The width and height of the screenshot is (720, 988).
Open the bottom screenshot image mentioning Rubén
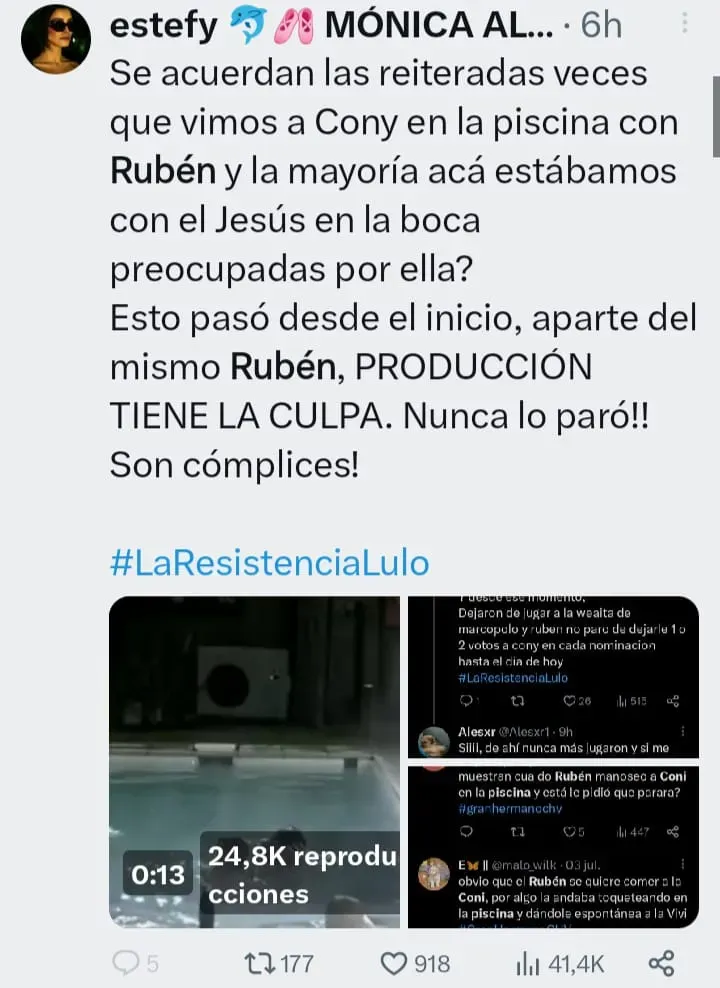pyautogui.click(x=553, y=848)
